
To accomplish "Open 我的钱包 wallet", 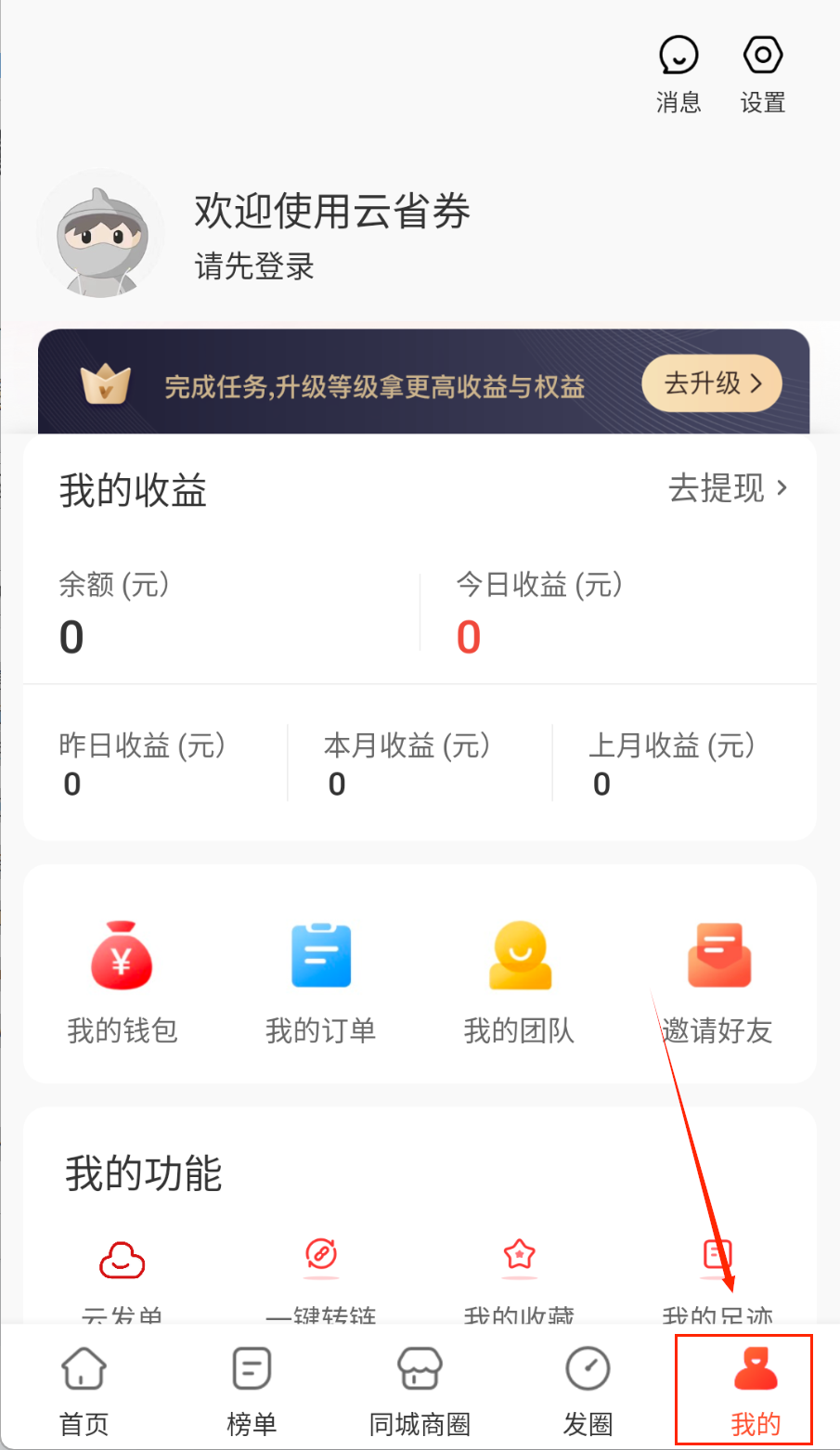I will pos(122,980).
